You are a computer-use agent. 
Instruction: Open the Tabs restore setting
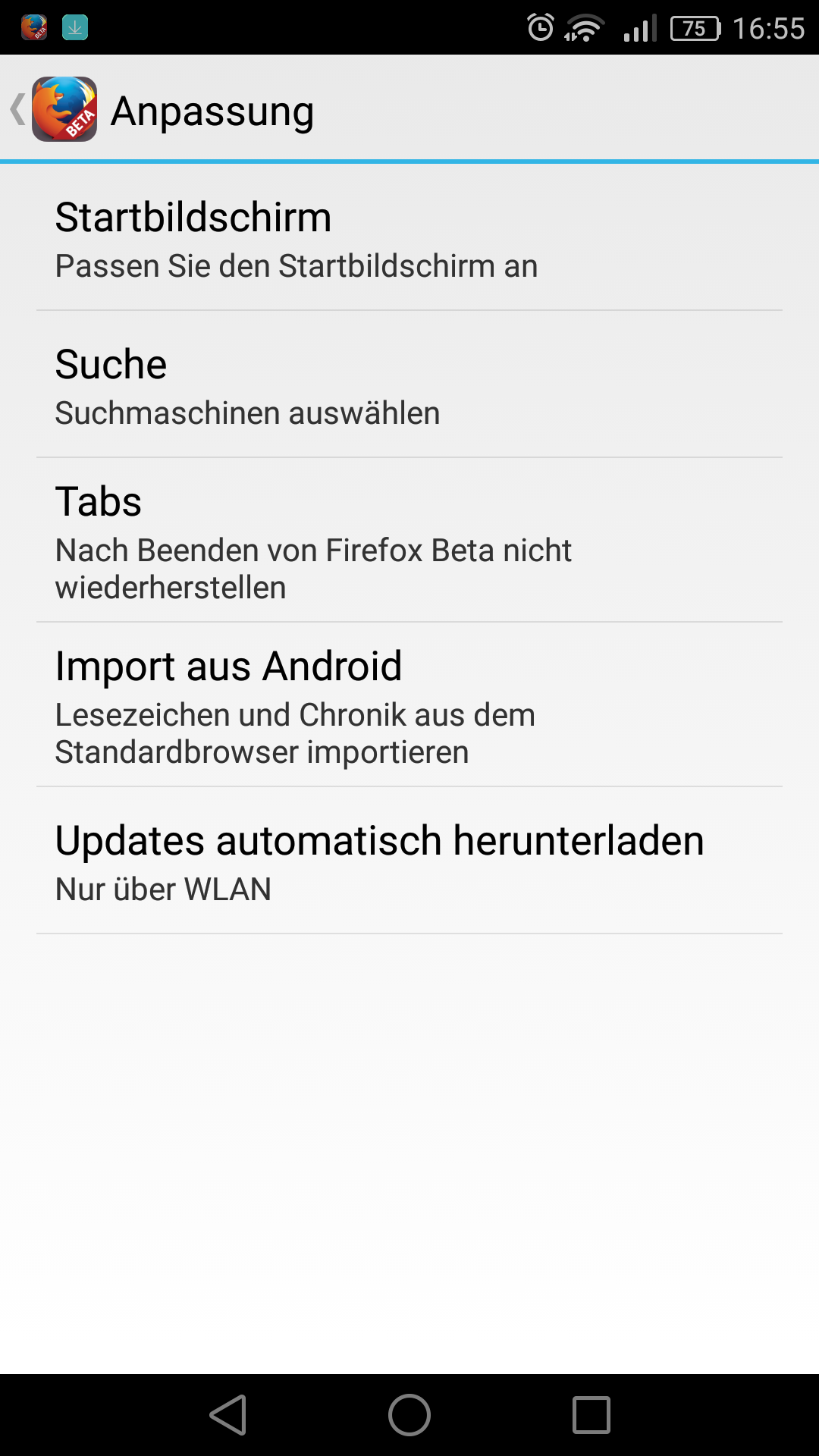409,541
